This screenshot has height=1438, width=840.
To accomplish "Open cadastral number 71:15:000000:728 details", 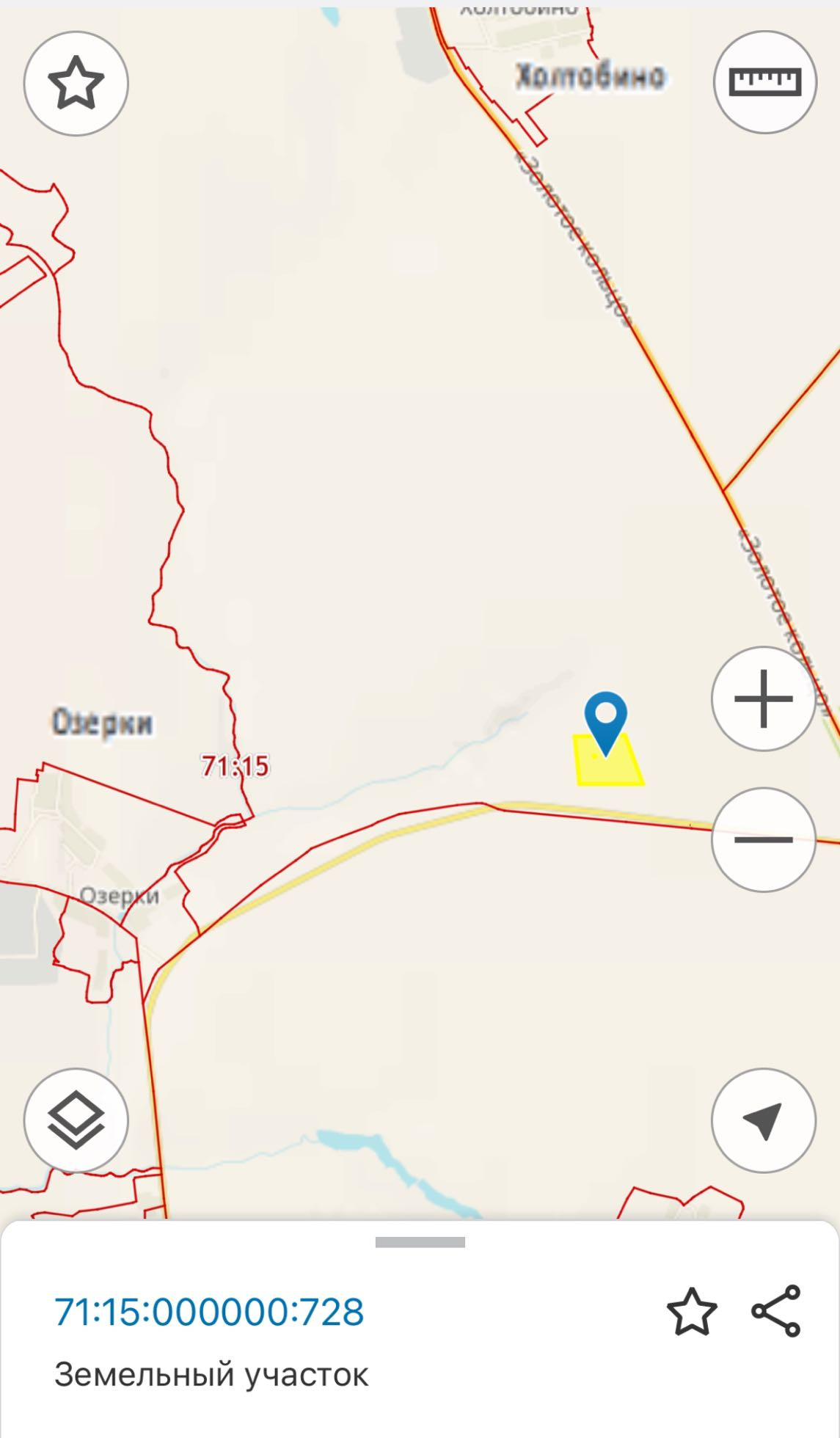I will coord(209,1311).
